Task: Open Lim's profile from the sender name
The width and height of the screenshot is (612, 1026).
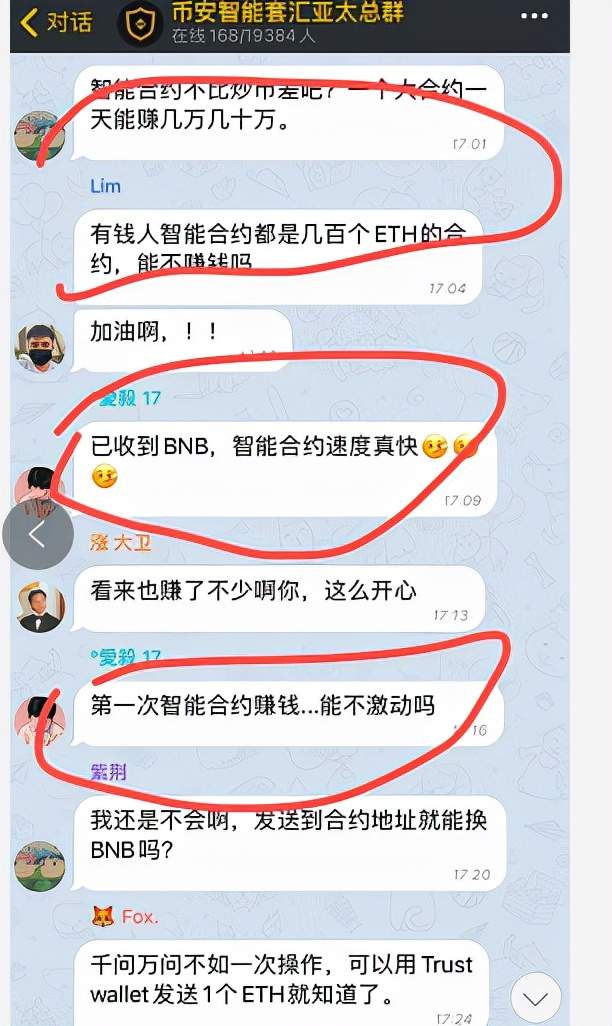Action: click(105, 187)
